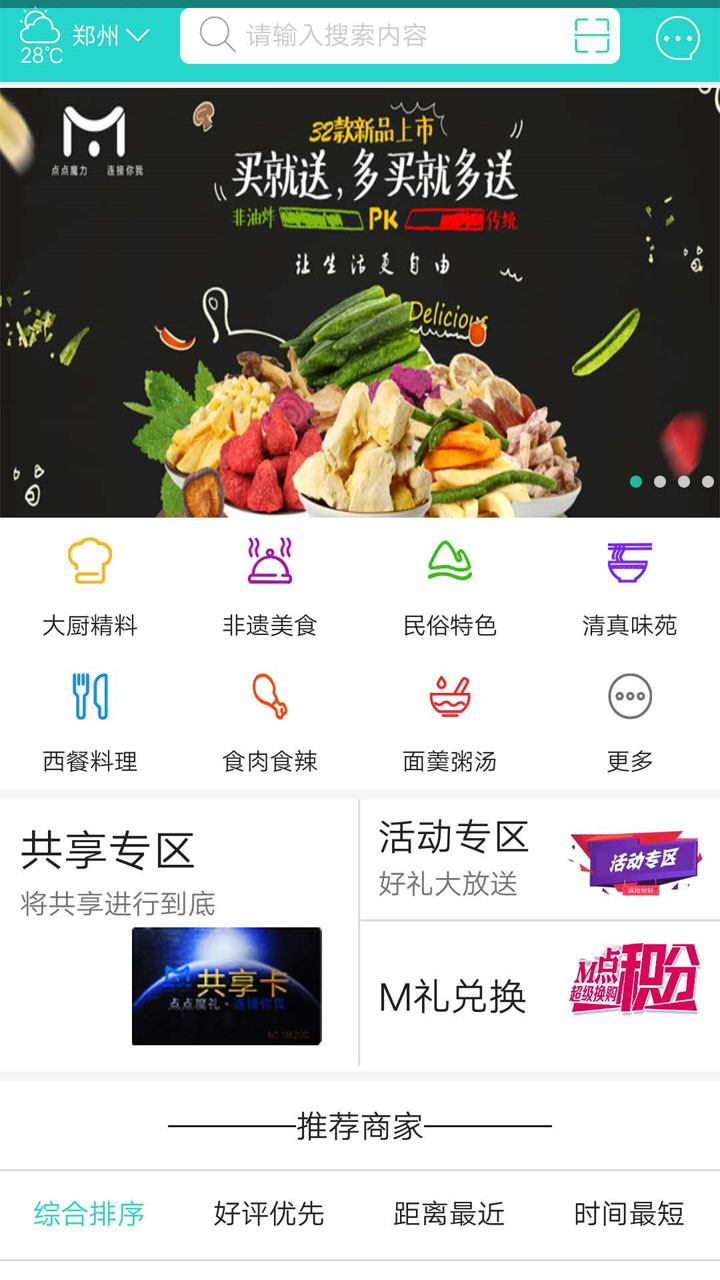Image resolution: width=720 pixels, height=1280 pixels.
Task: Open the QR scan icon
Action: [592, 36]
